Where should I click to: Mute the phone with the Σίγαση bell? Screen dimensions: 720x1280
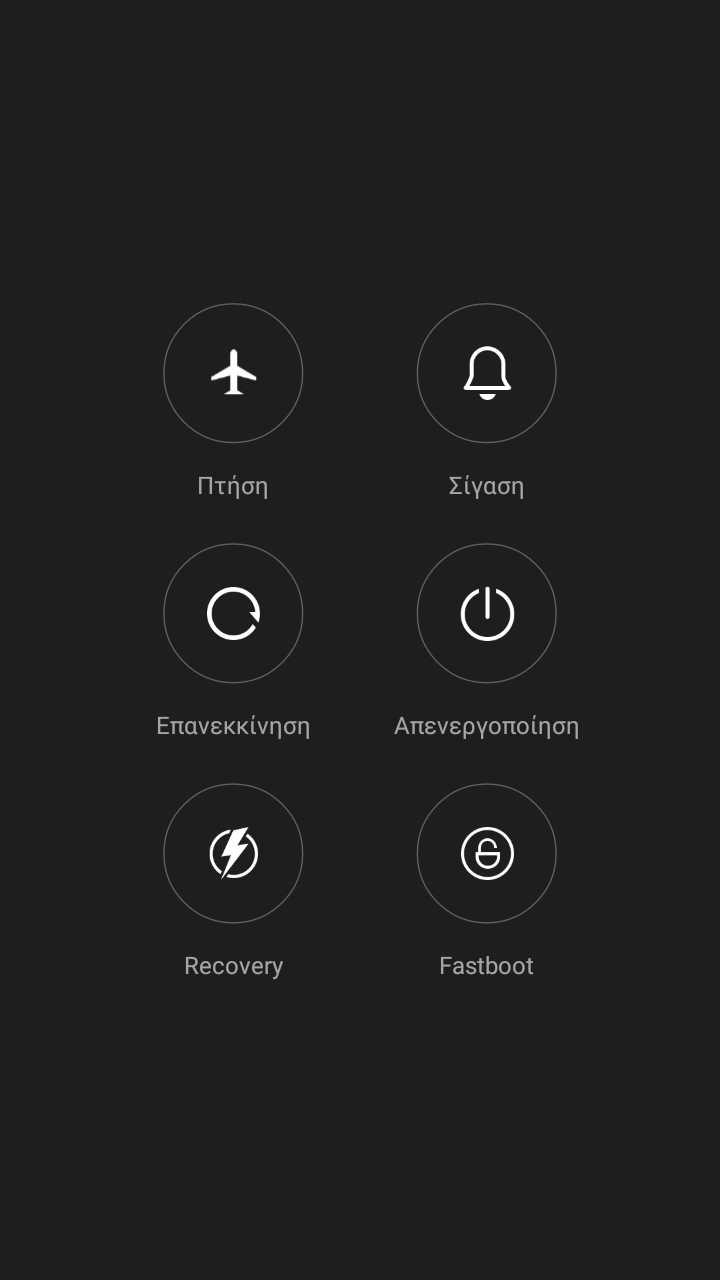pyautogui.click(x=486, y=373)
